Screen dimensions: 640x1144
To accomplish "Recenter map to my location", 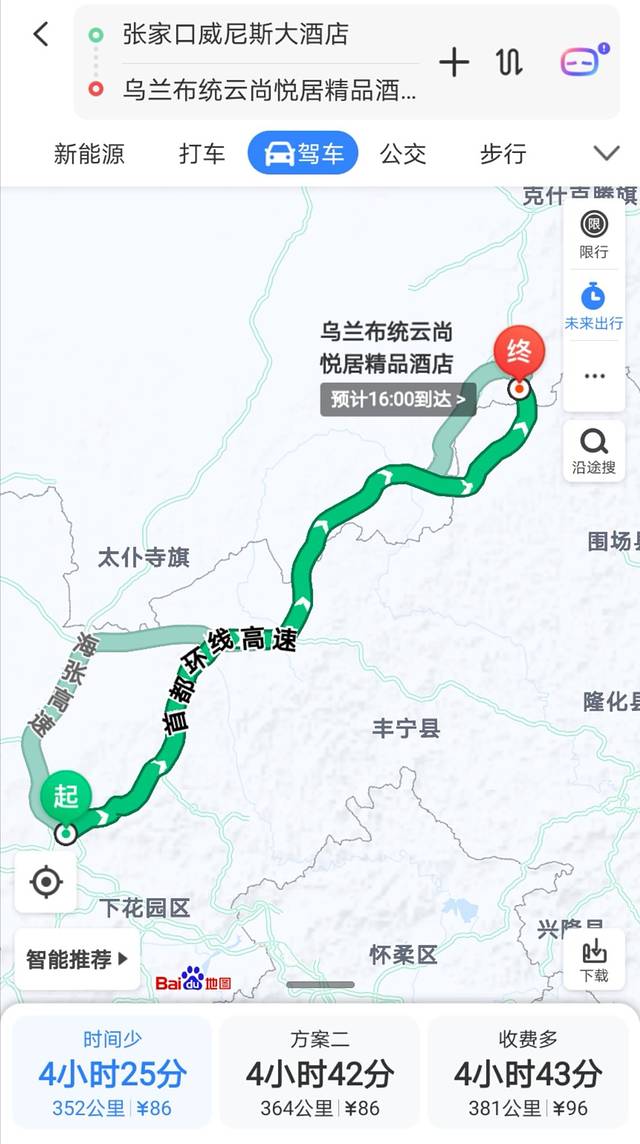I will [46, 882].
